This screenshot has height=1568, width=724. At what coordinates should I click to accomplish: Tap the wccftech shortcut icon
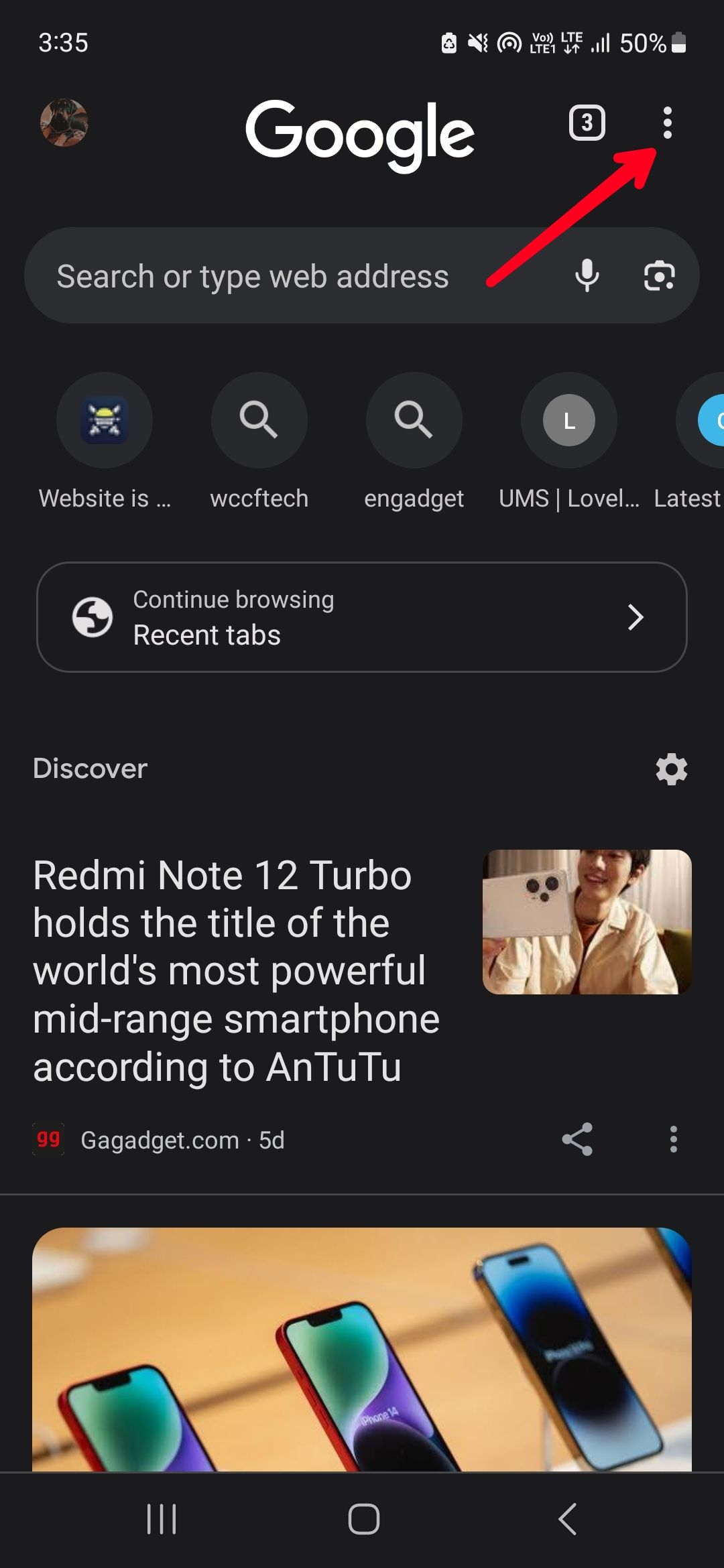(259, 420)
